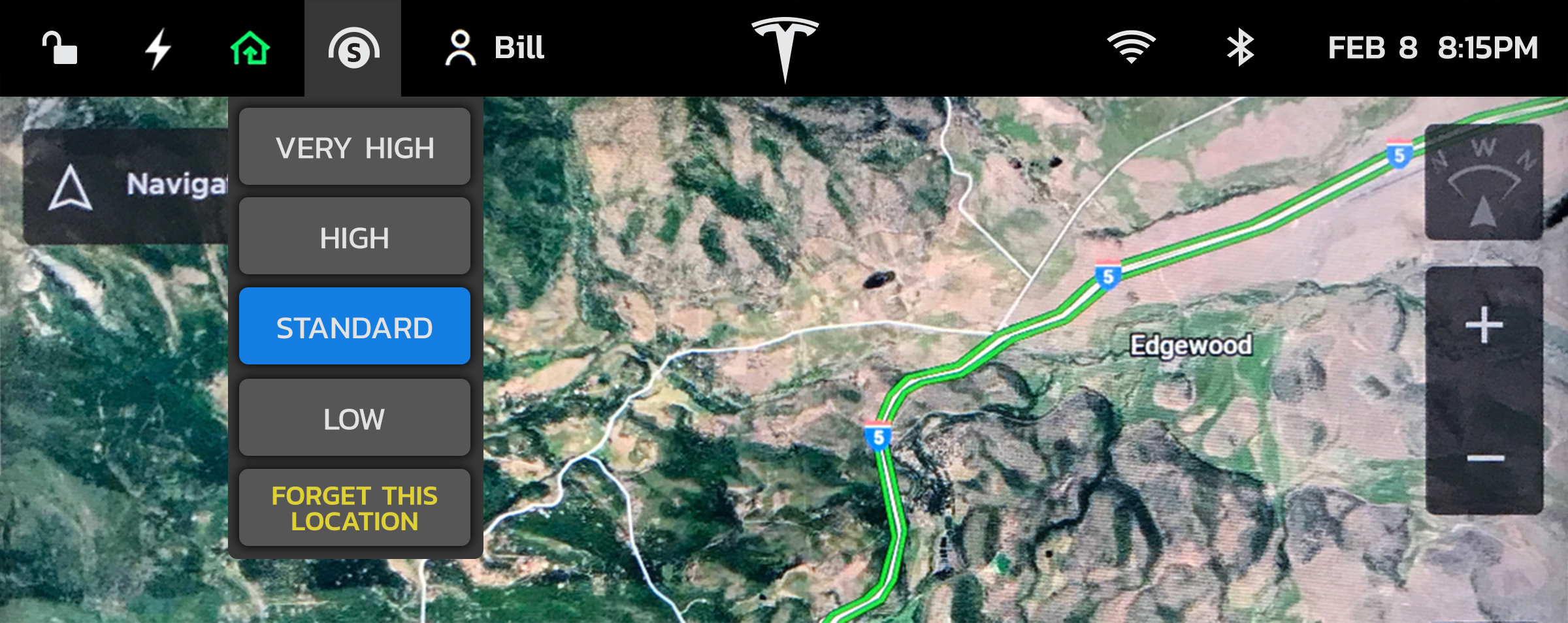Viewport: 1568px width, 623px height.
Task: Select the STANDARD suspension option
Action: 354,327
